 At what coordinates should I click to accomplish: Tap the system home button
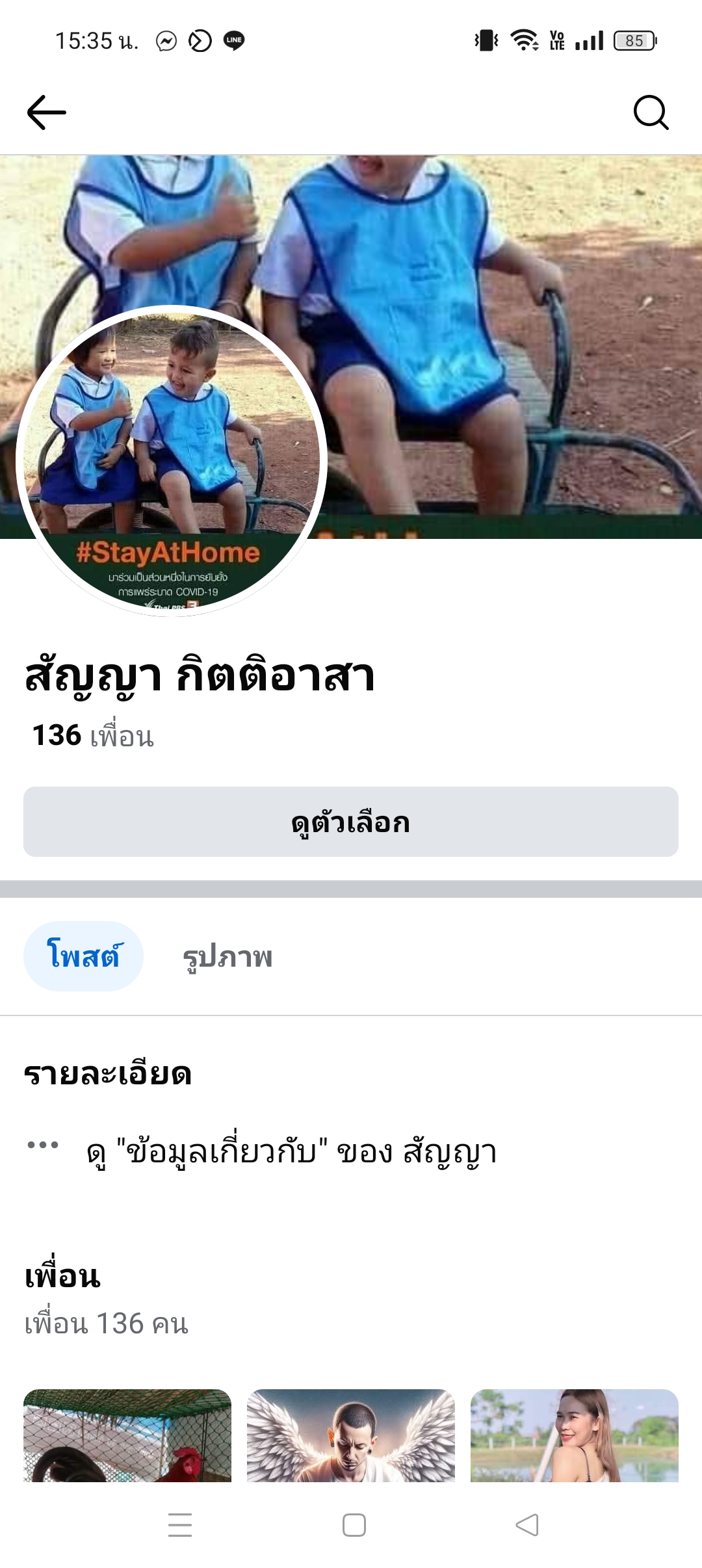click(x=354, y=1525)
